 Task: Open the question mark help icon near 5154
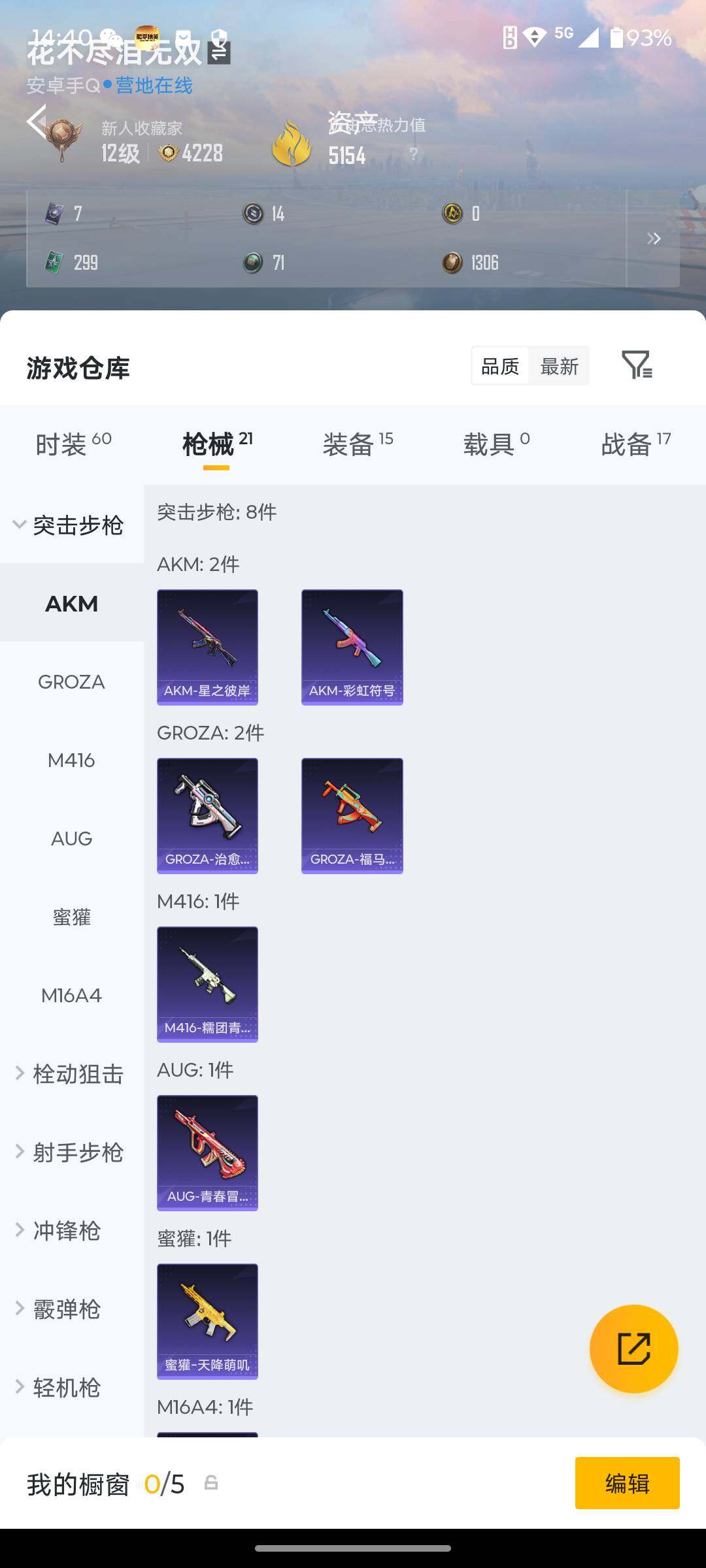413,154
